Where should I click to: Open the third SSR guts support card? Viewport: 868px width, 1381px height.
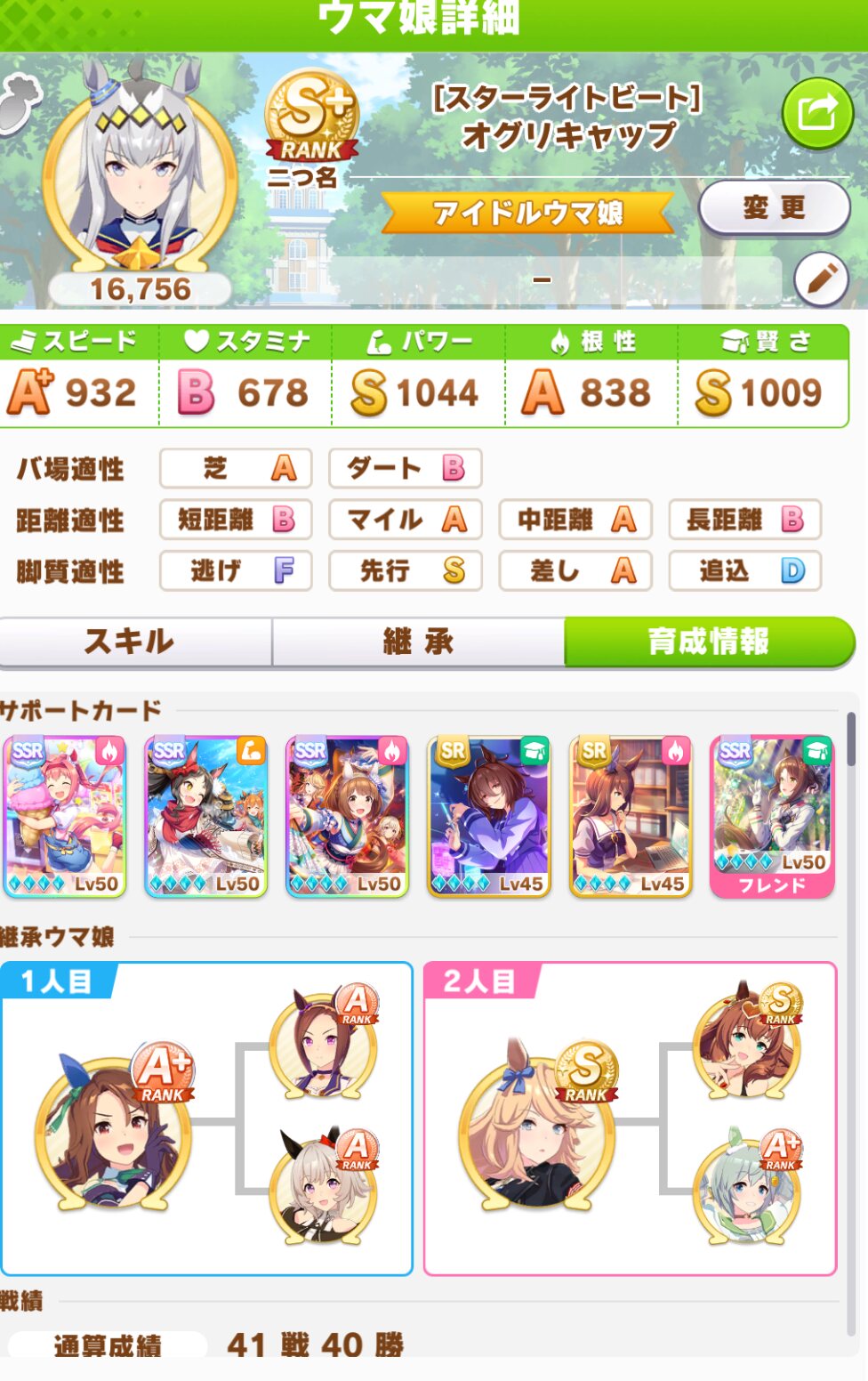click(x=348, y=816)
